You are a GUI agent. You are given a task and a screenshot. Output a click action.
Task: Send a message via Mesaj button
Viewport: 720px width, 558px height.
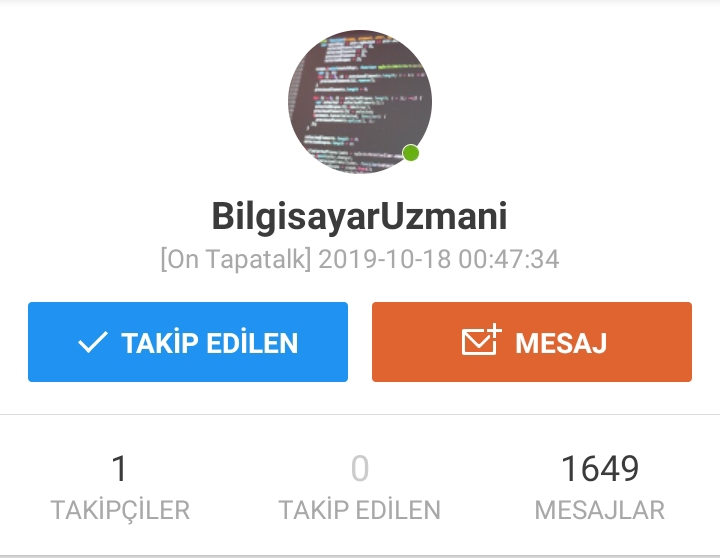click(x=532, y=342)
